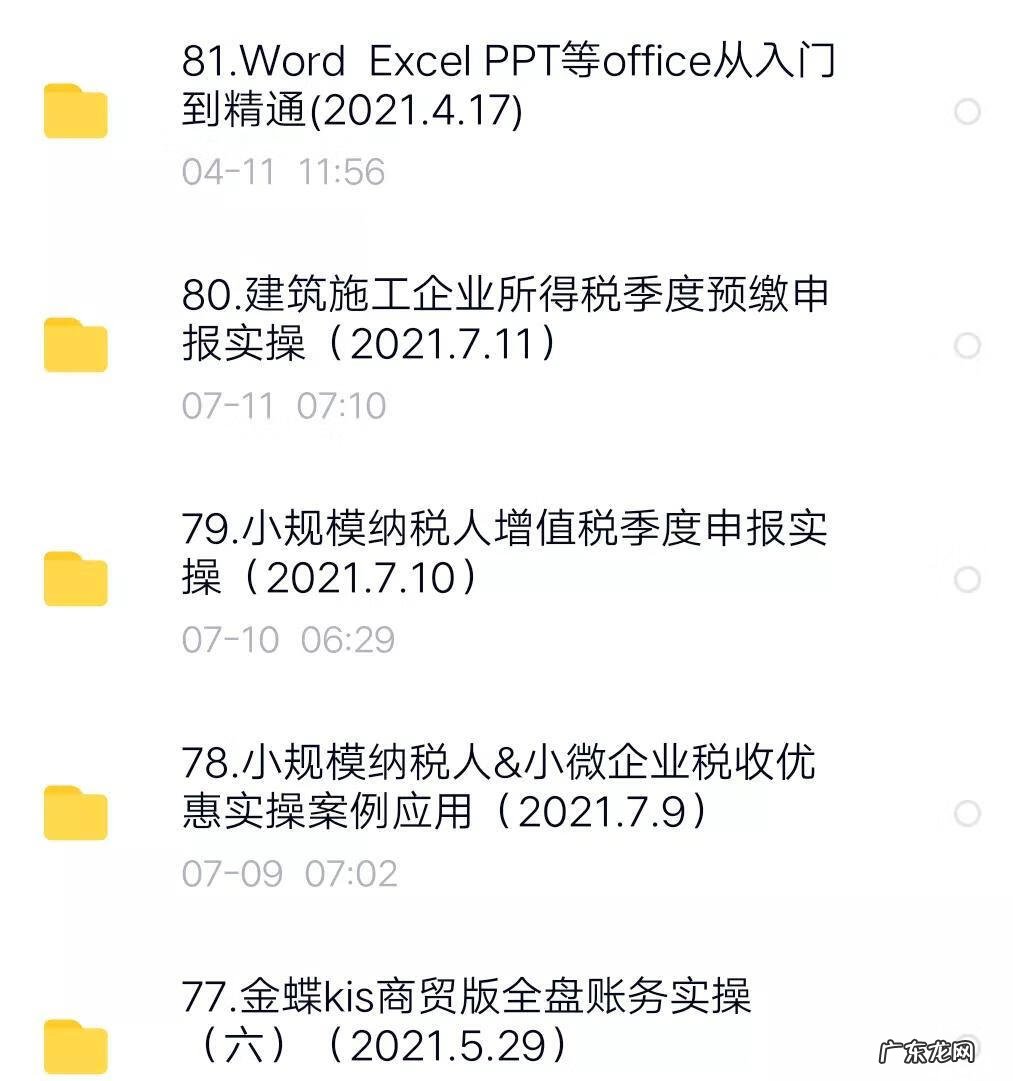This screenshot has height=1081, width=1013.
Task: Select the circle checkbox for item 81
Action: click(967, 113)
